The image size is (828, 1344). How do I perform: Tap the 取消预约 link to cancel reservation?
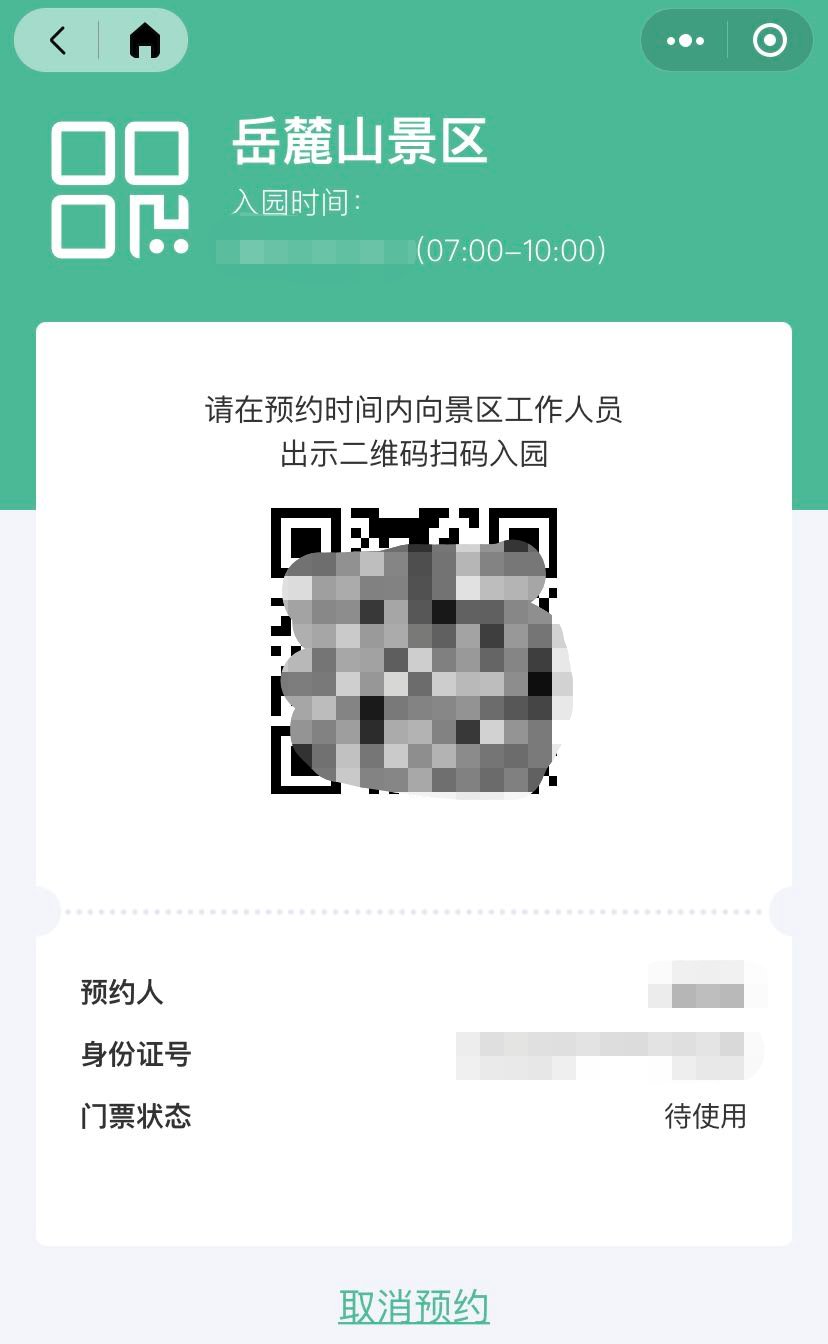414,1306
